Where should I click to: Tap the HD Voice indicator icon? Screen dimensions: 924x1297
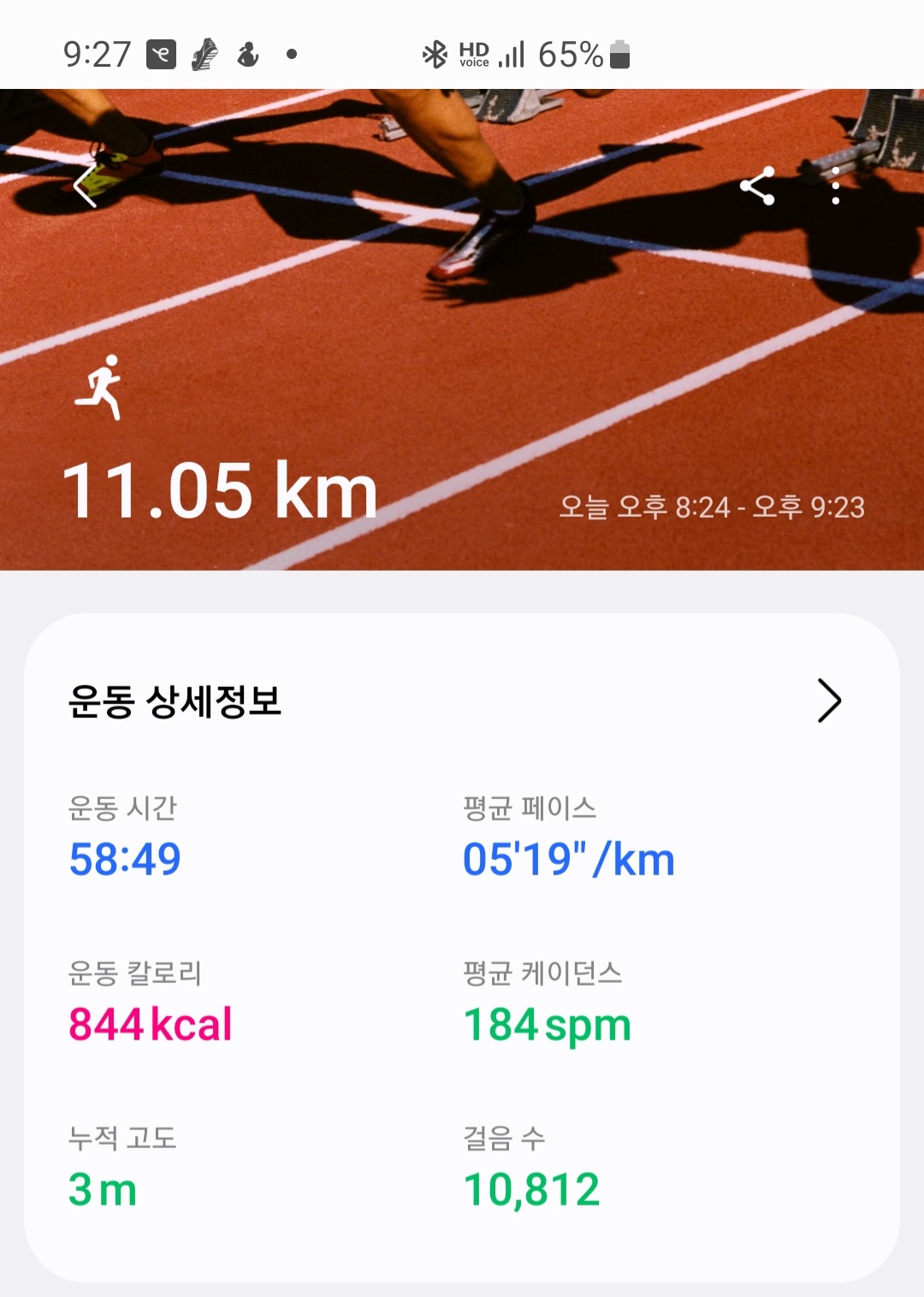[x=473, y=54]
